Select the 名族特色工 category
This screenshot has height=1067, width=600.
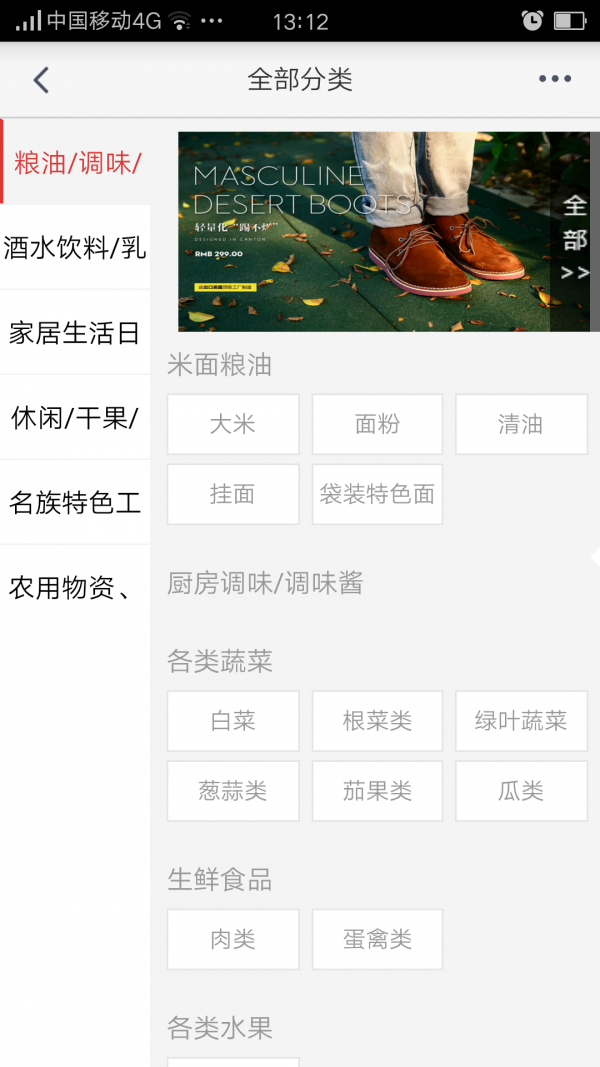pyautogui.click(x=75, y=502)
